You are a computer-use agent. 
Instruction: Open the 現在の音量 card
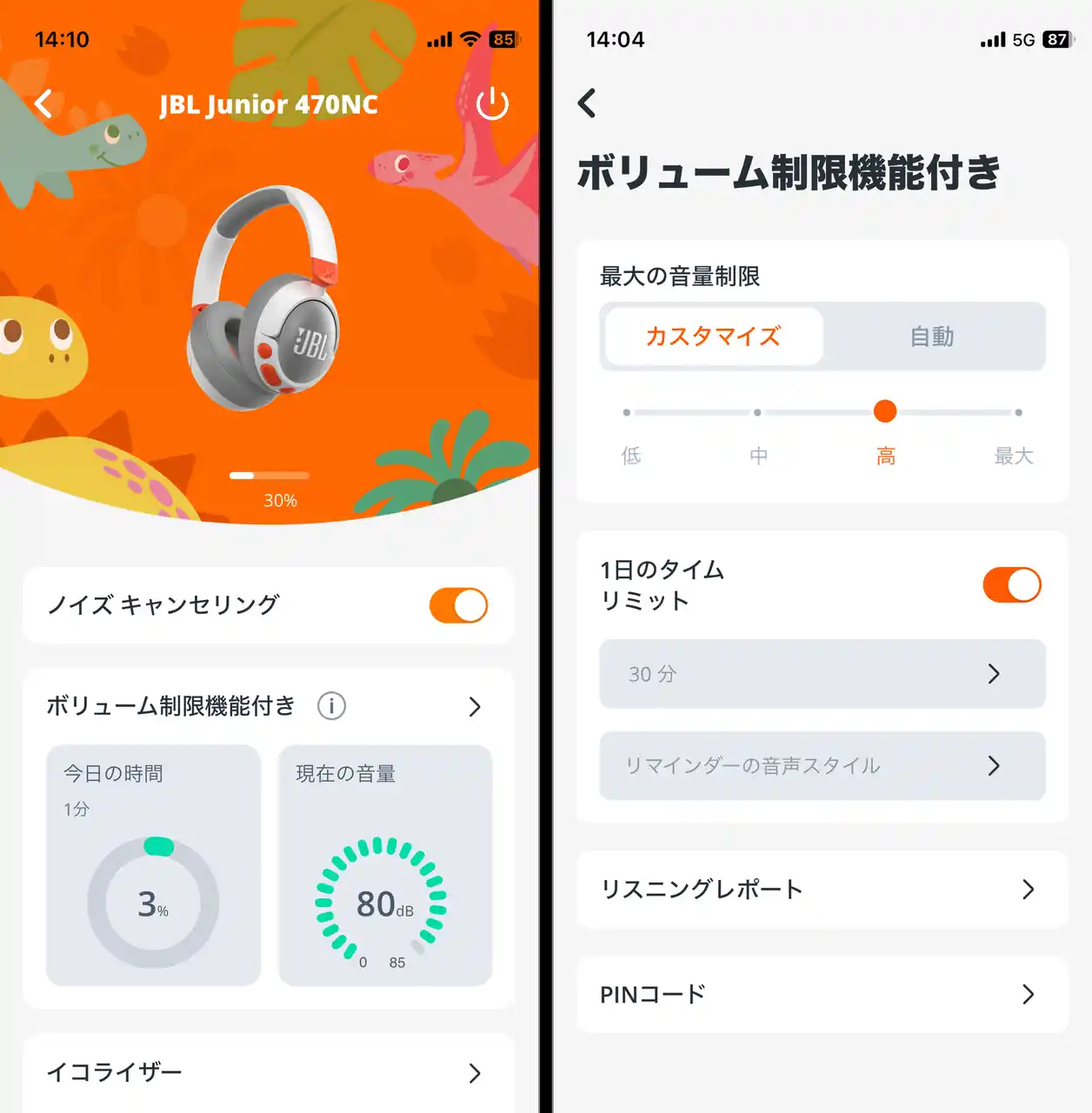tap(385, 865)
